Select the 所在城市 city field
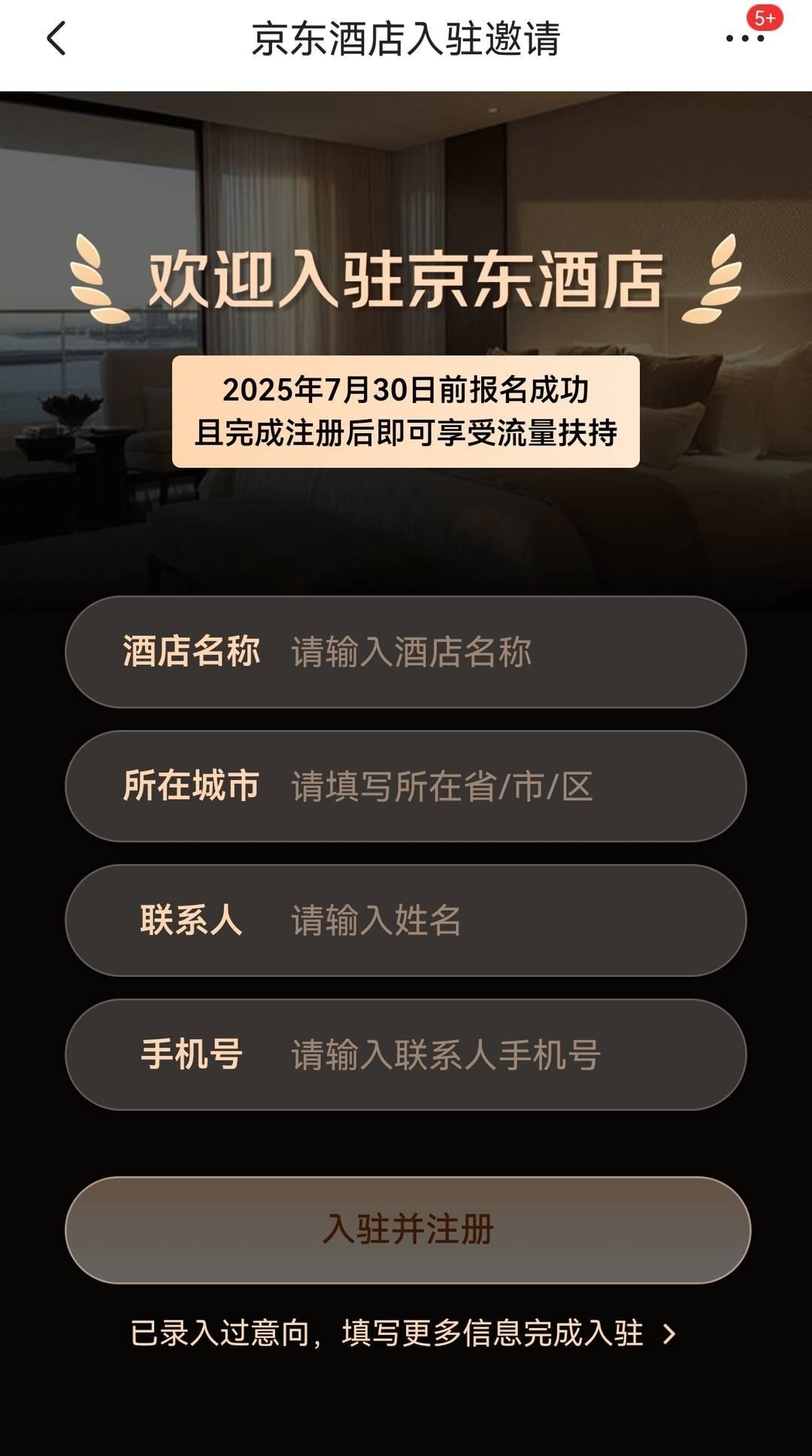Screen dimensions: 812x1456 tap(481, 787)
